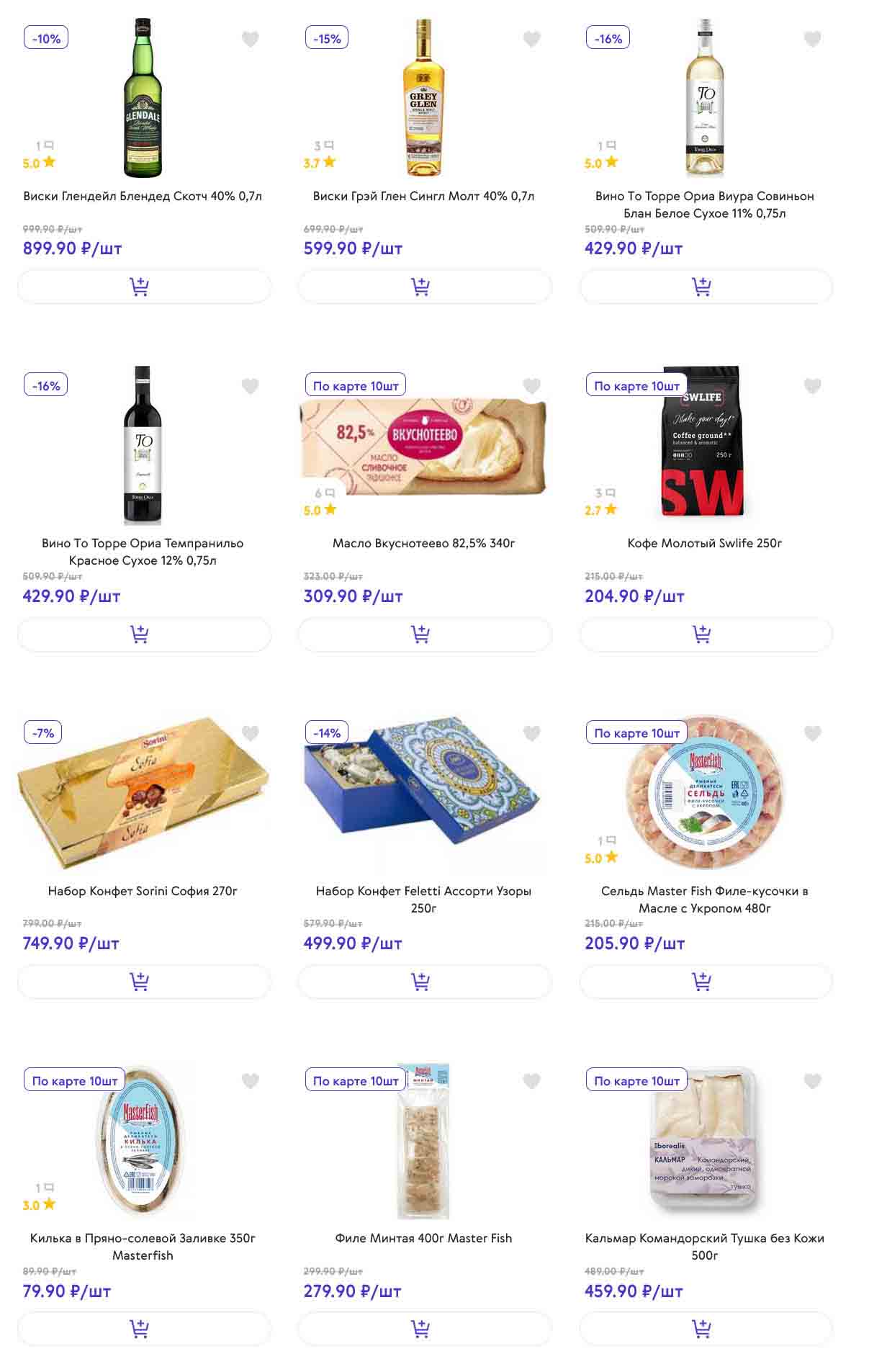Favorite the Glendale Blended Scotch whisky

[250, 39]
